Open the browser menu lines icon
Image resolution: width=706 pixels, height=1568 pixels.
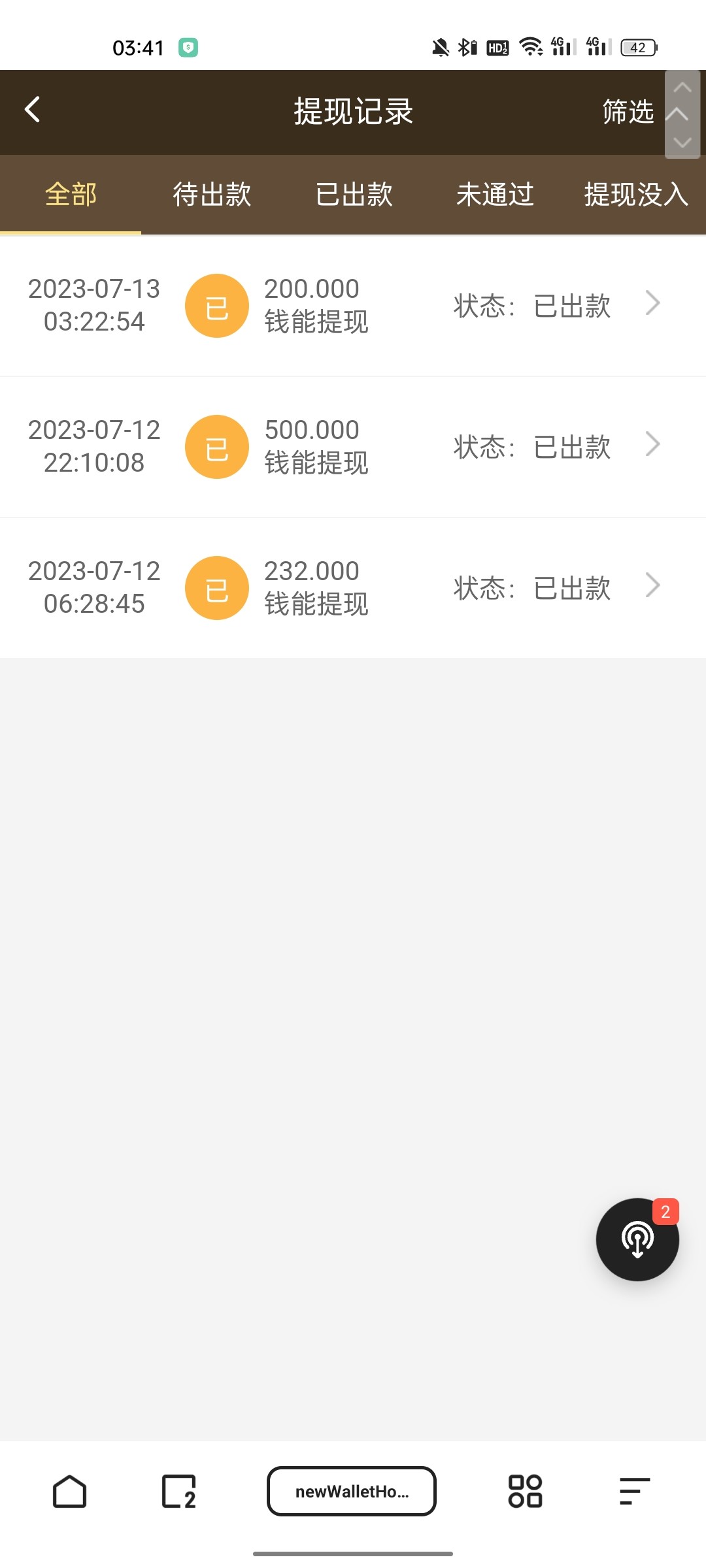pos(634,1492)
